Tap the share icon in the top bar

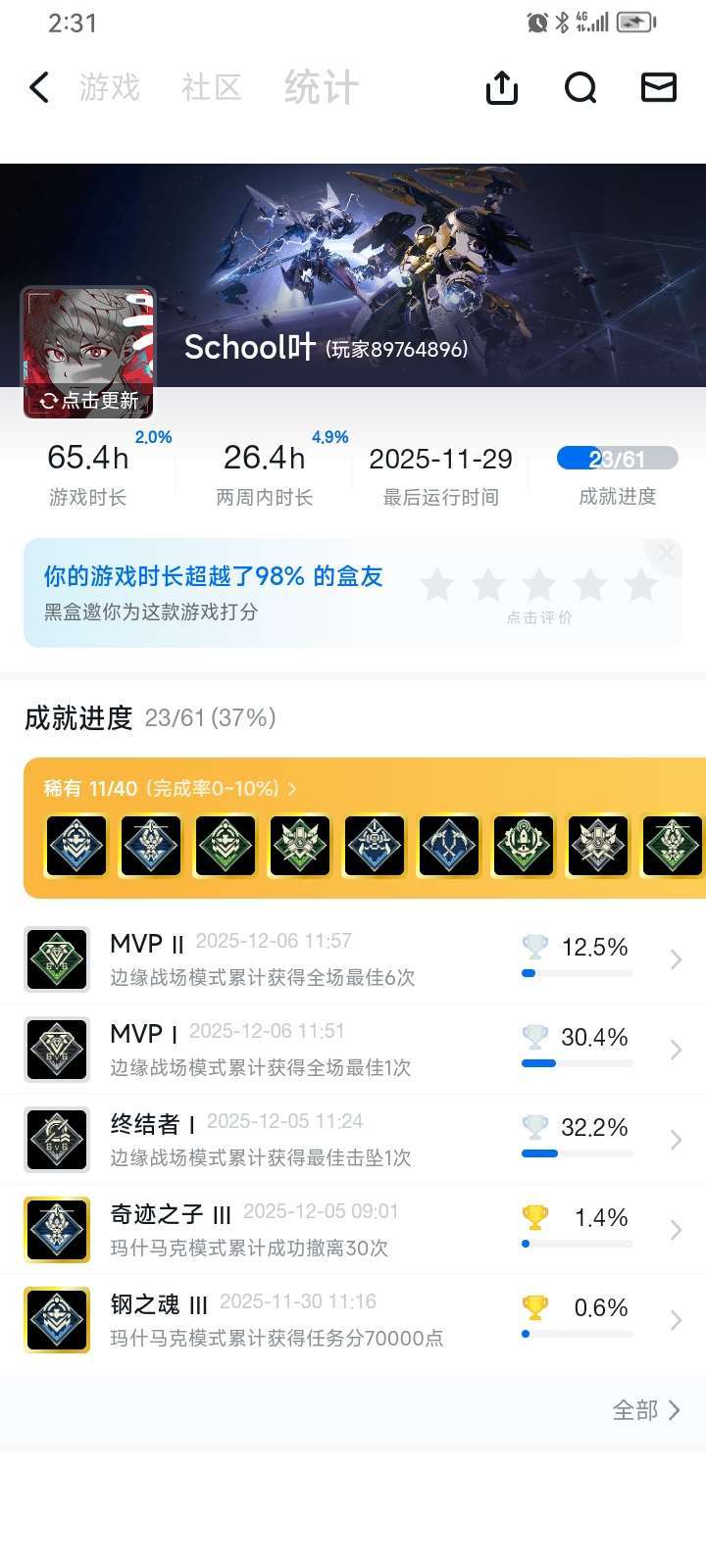pos(501,87)
